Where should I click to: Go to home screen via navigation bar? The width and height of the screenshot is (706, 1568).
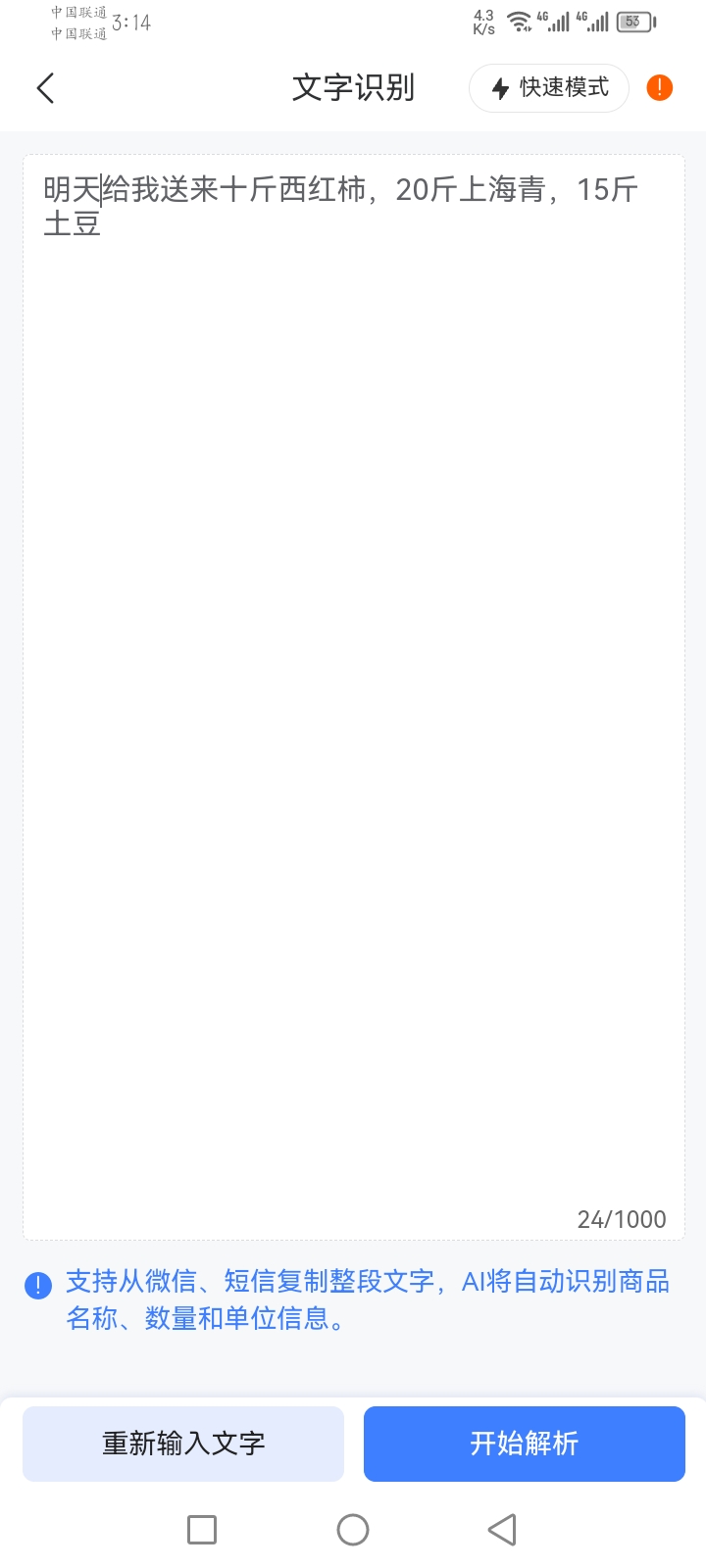point(353,1530)
